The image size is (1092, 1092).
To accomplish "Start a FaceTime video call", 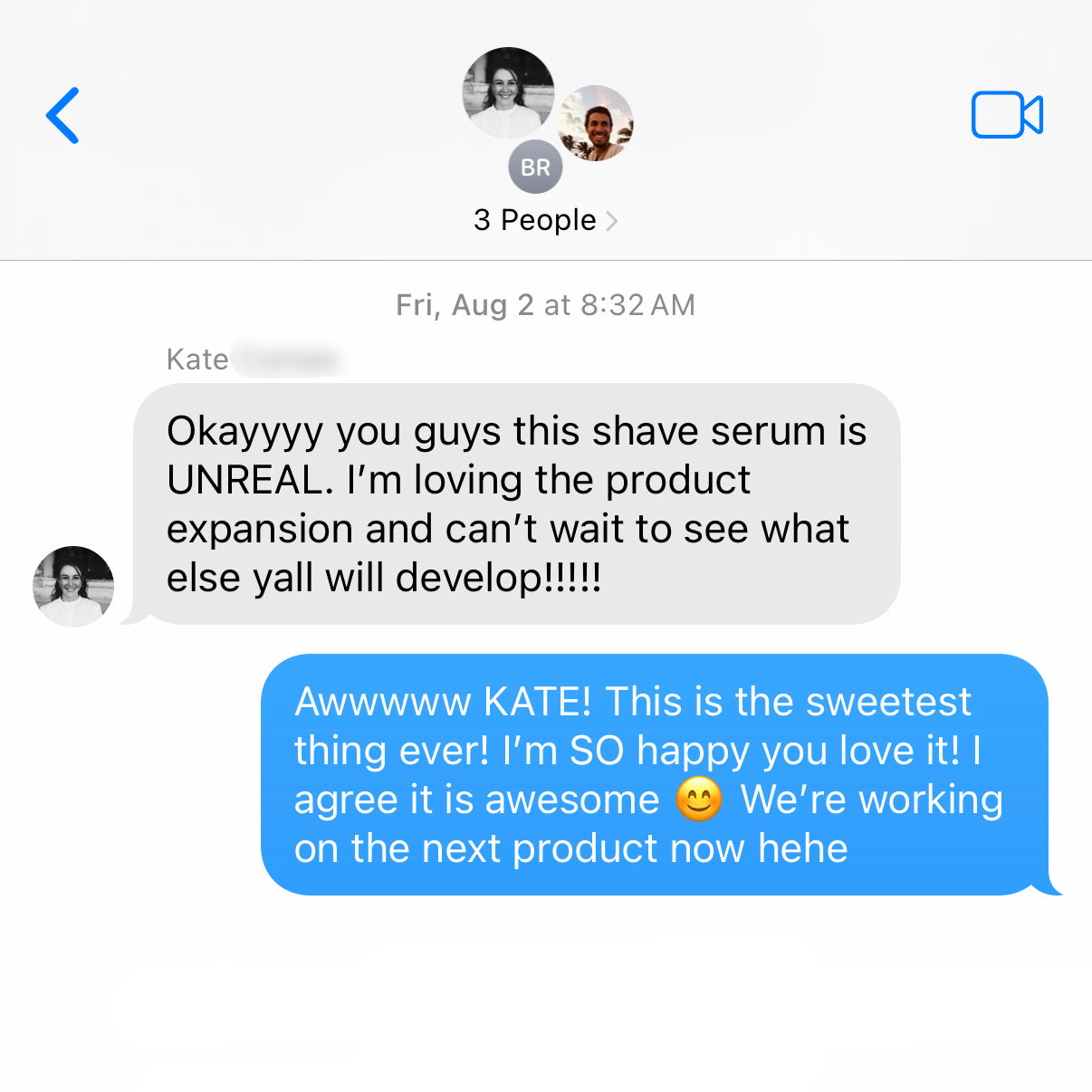I will tap(1007, 115).
